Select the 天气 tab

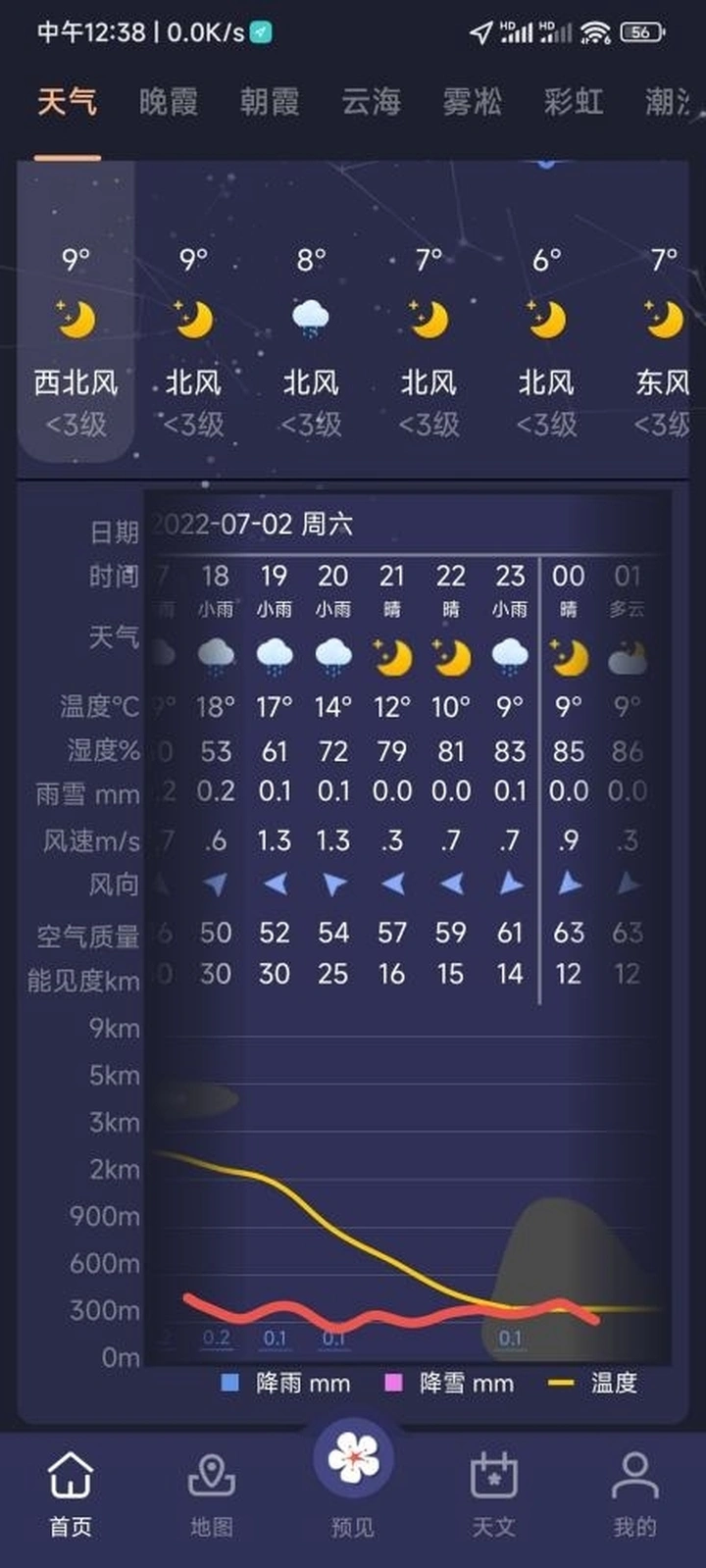click(x=68, y=102)
